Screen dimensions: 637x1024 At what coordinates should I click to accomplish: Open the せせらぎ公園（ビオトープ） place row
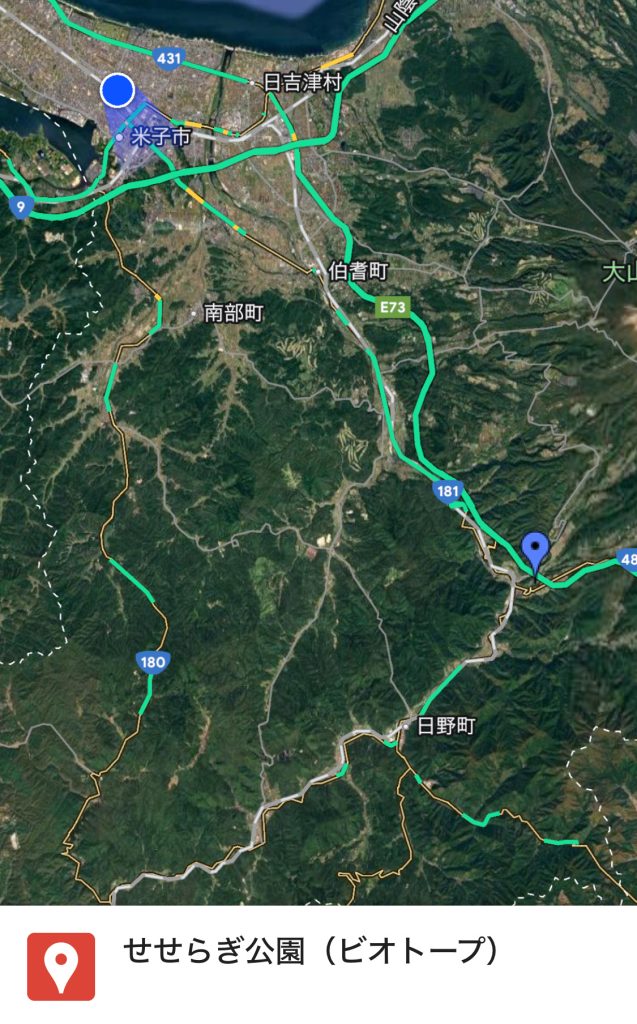pyautogui.click(x=318, y=965)
